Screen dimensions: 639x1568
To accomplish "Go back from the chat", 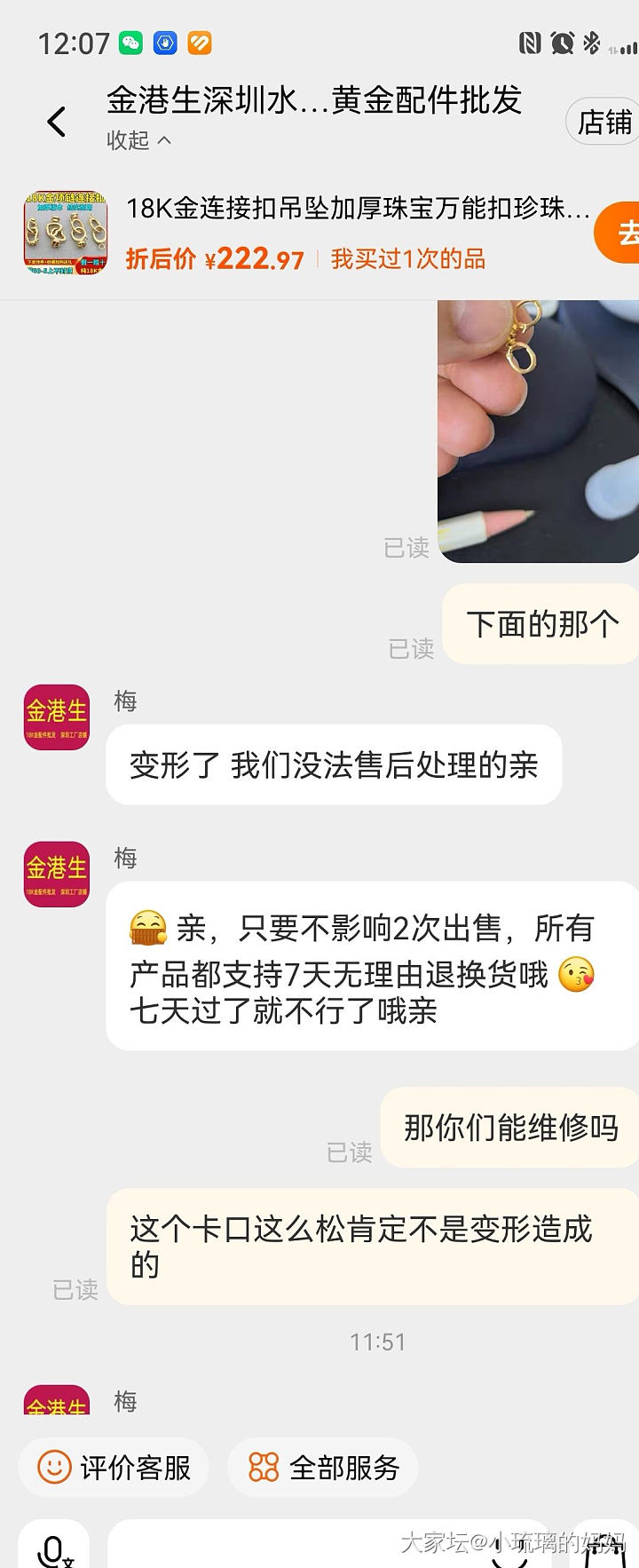I will coord(57,122).
